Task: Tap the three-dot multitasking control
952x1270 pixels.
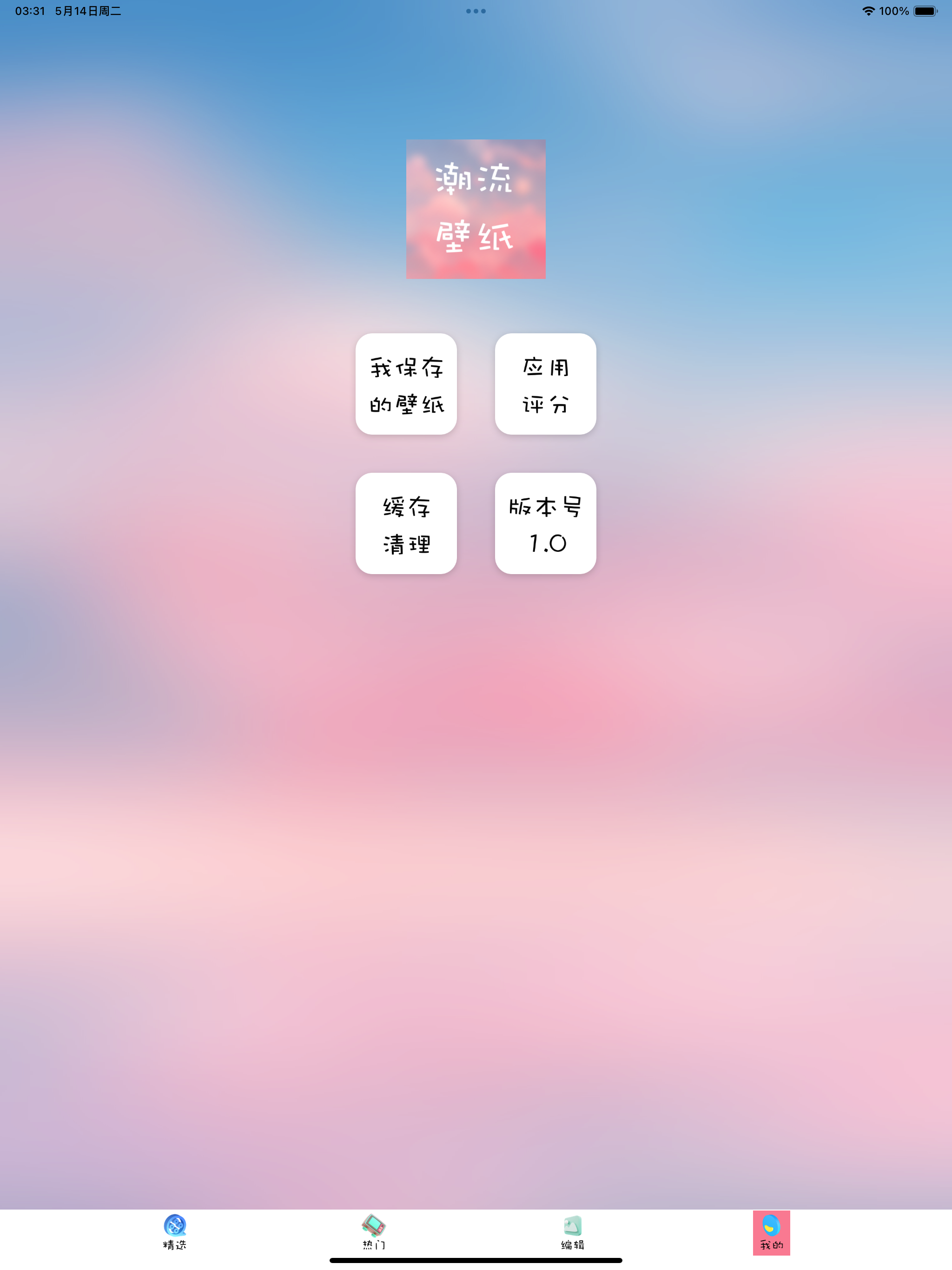Action: [476, 11]
